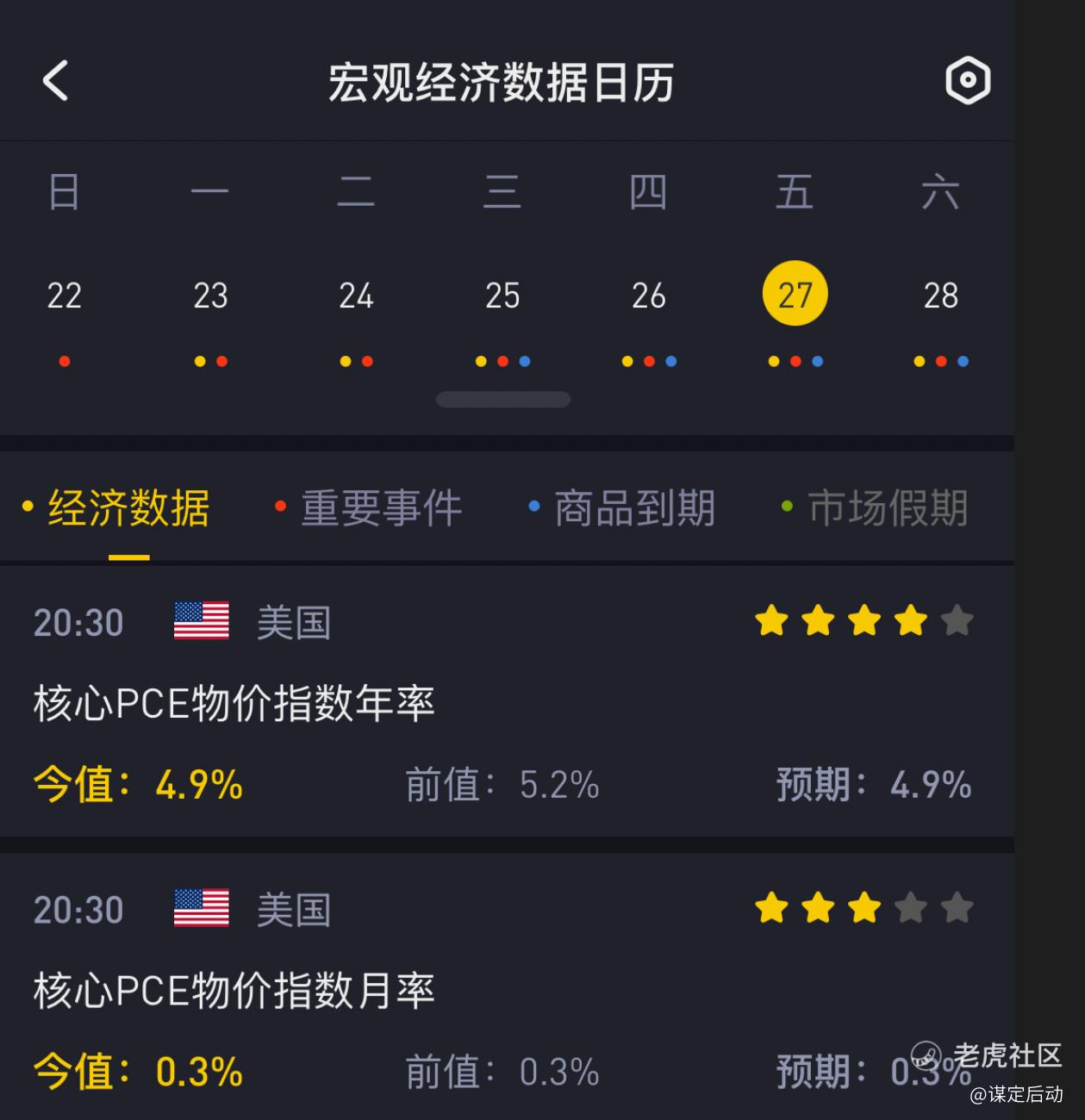Jump to date 26
Image resolution: width=1085 pixels, height=1120 pixels.
pos(649,296)
